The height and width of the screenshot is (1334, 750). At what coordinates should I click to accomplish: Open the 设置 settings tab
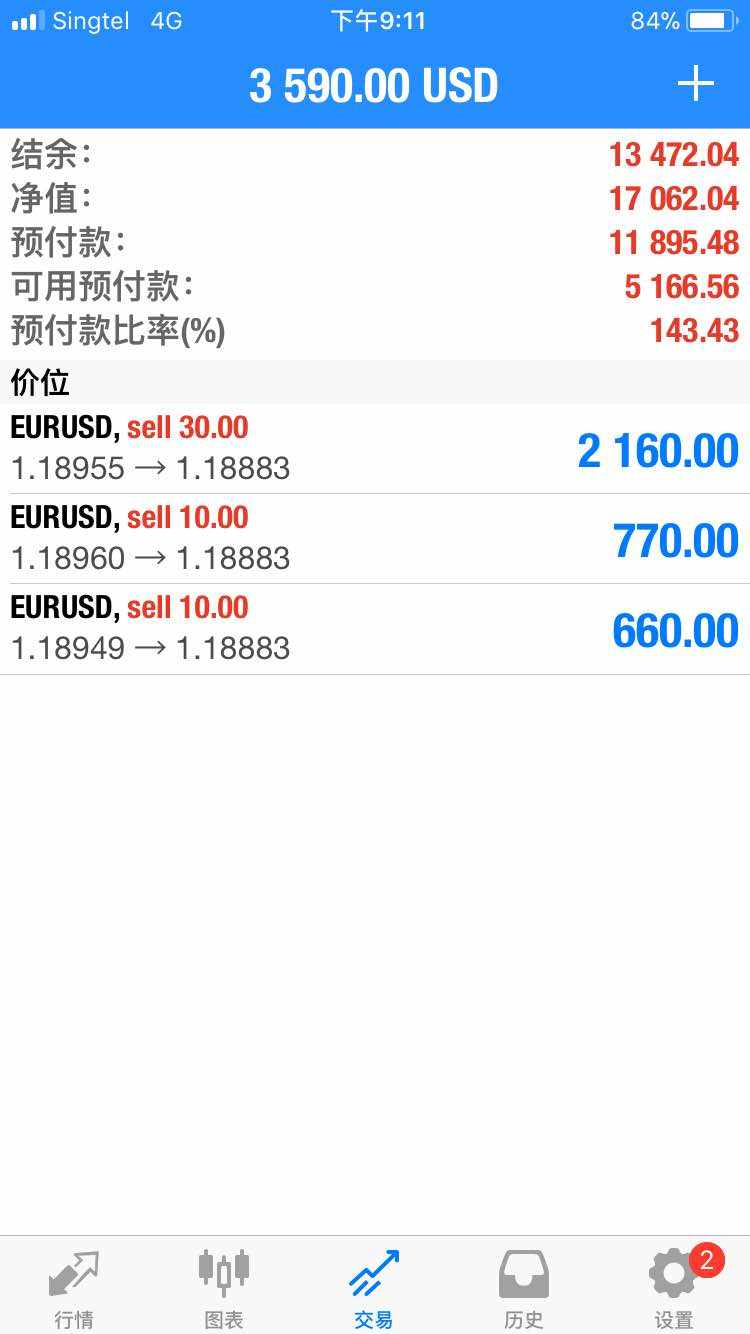tap(674, 1288)
